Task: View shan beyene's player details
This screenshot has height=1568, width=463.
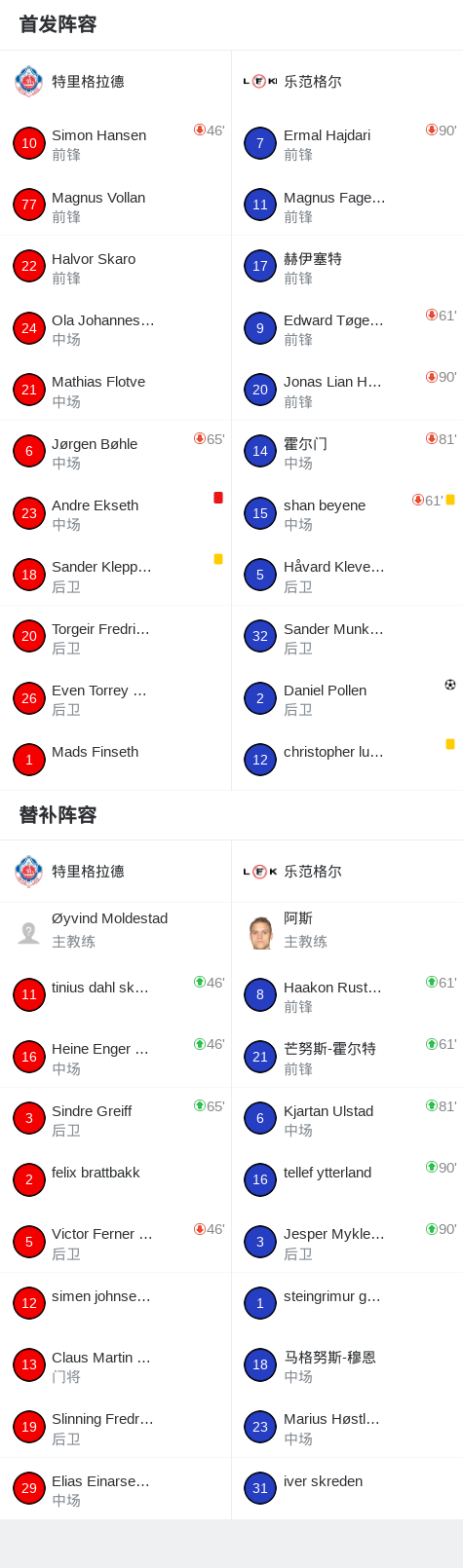Action: [347, 513]
